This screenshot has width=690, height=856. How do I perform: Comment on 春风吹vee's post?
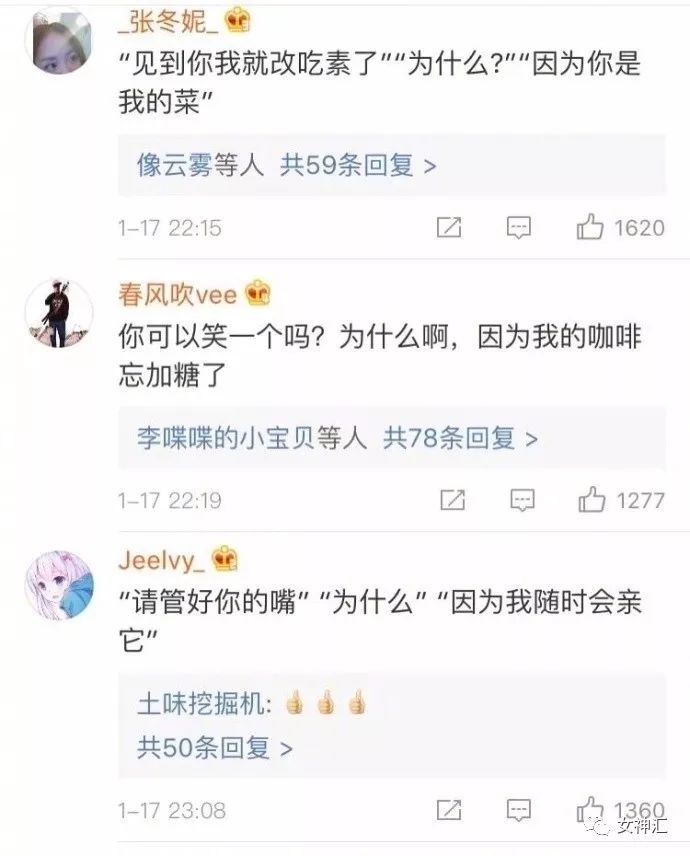tap(520, 499)
